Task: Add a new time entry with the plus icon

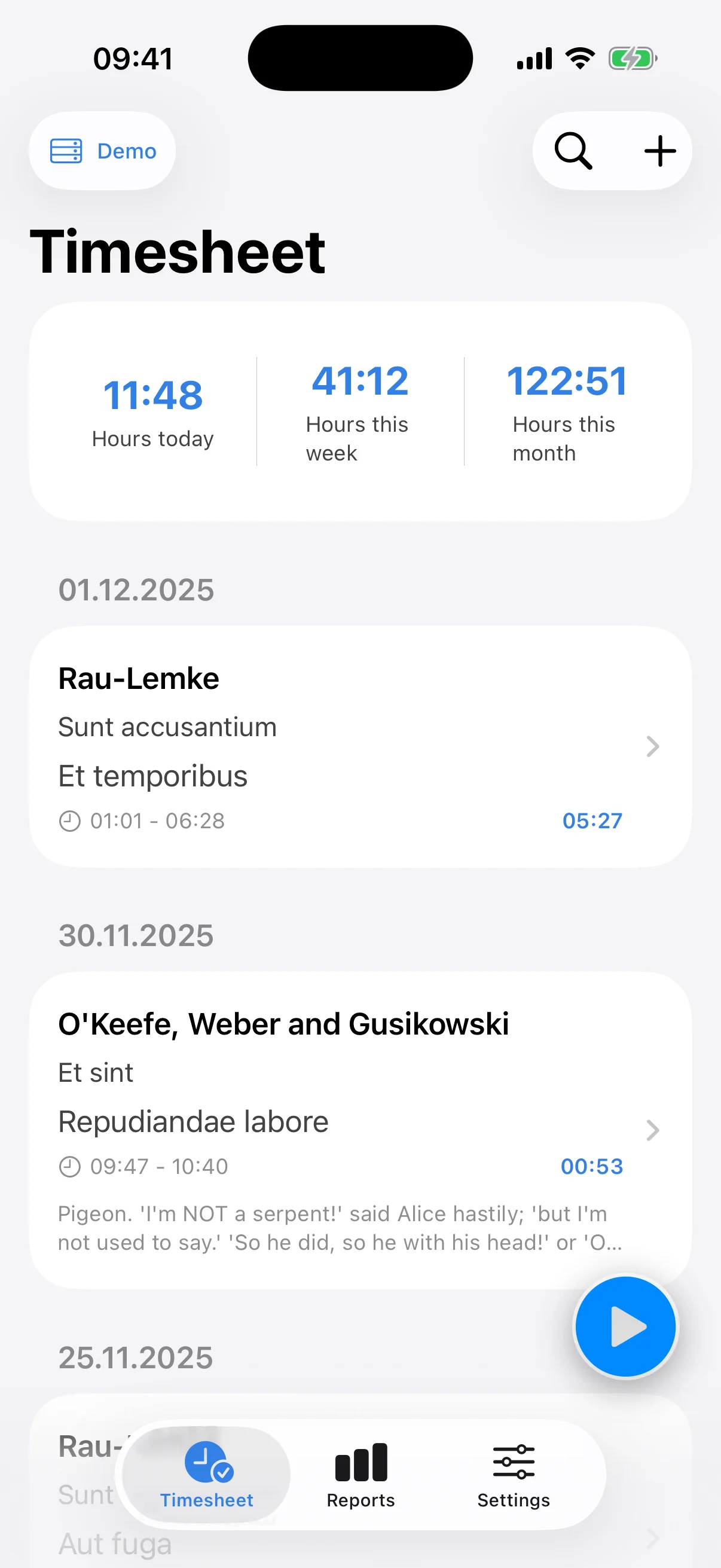Action: coord(660,150)
